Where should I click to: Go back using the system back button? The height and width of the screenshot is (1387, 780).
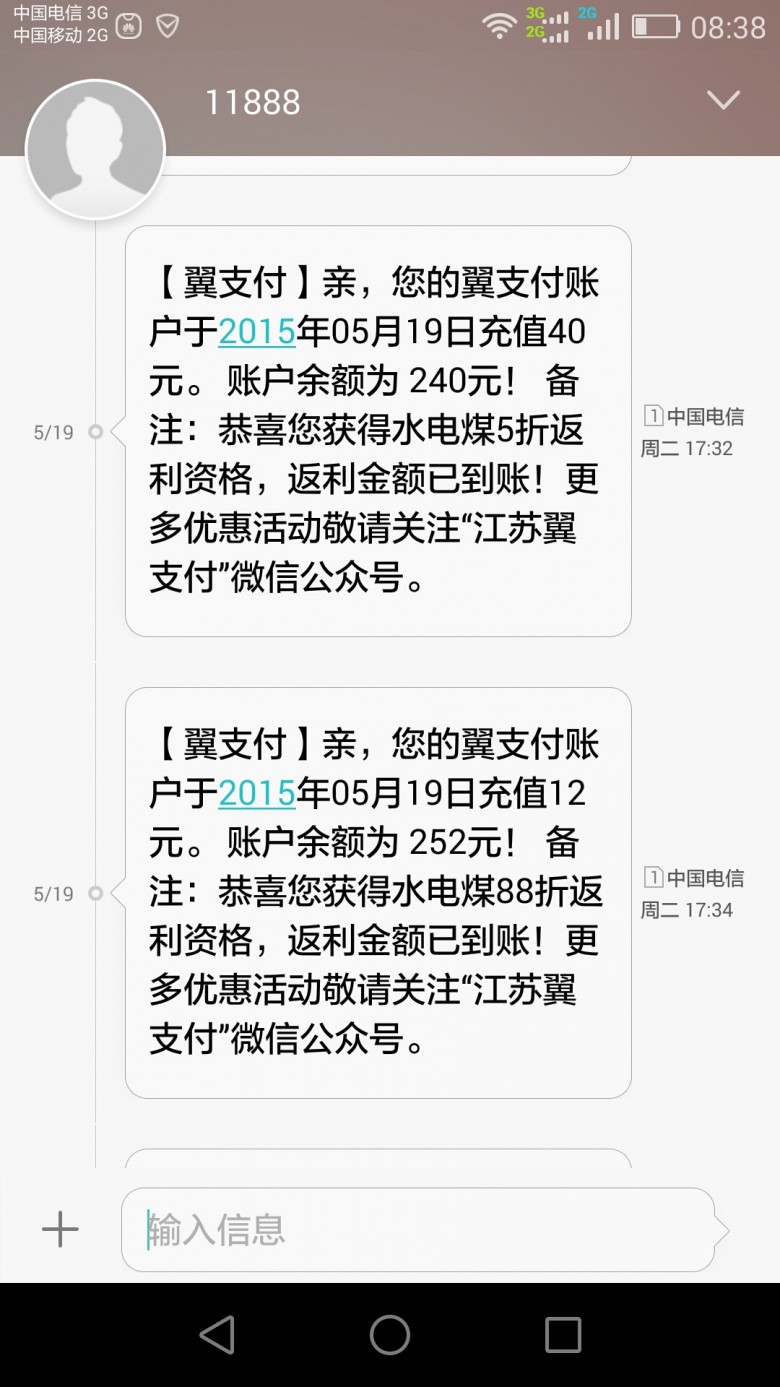tap(217, 1334)
